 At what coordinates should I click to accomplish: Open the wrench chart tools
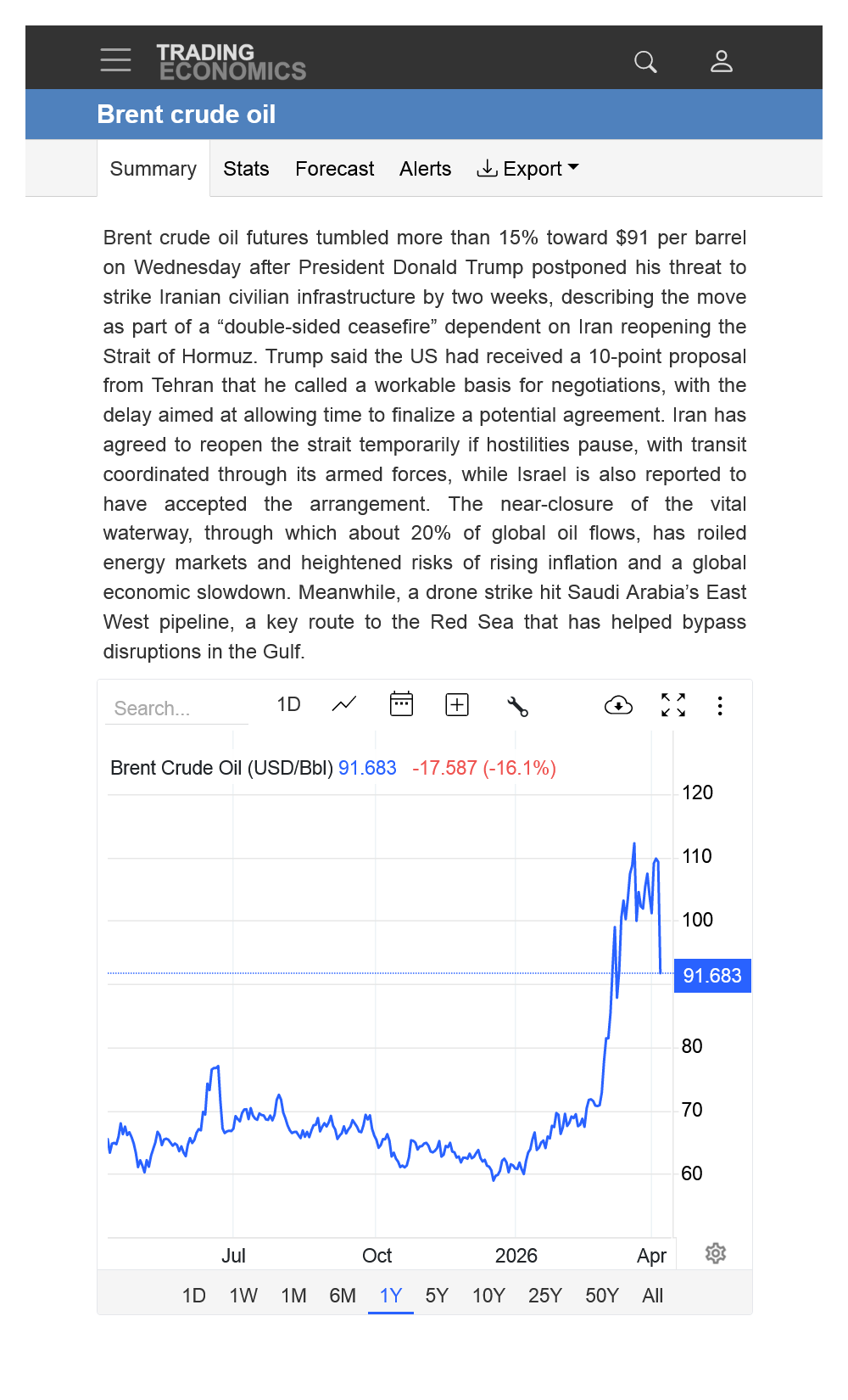[517, 706]
